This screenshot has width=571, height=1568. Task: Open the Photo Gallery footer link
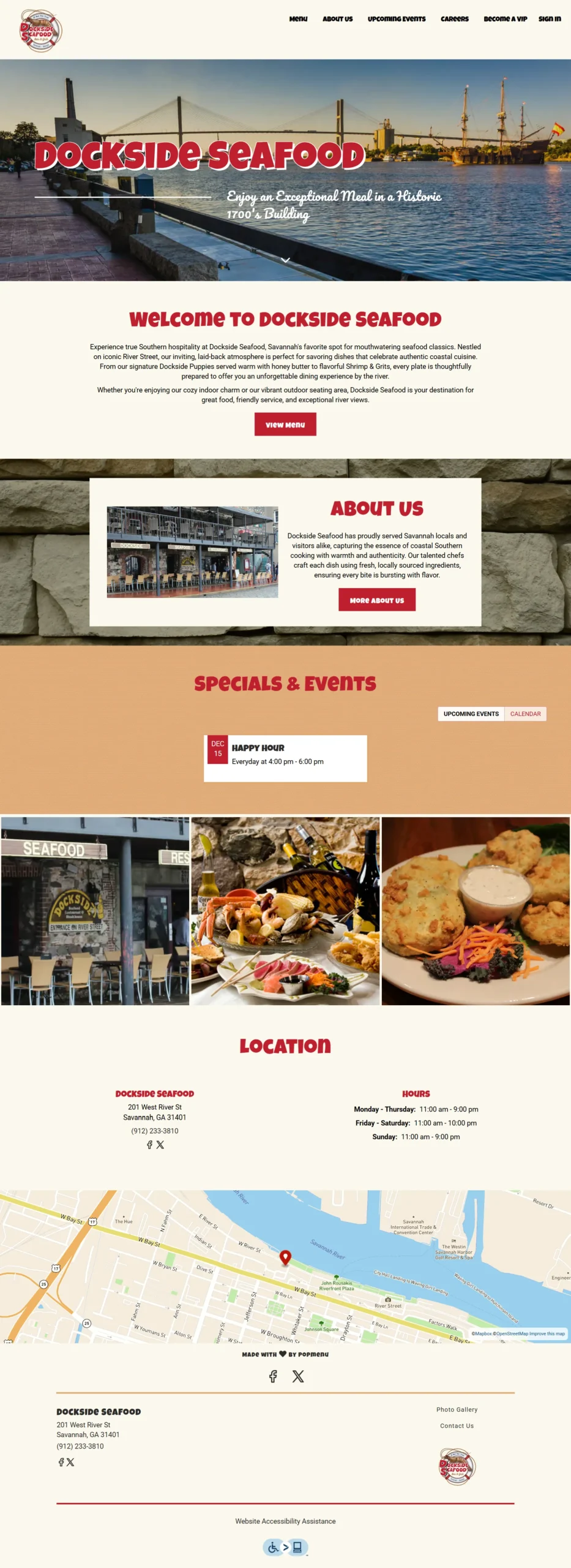pyautogui.click(x=457, y=1409)
